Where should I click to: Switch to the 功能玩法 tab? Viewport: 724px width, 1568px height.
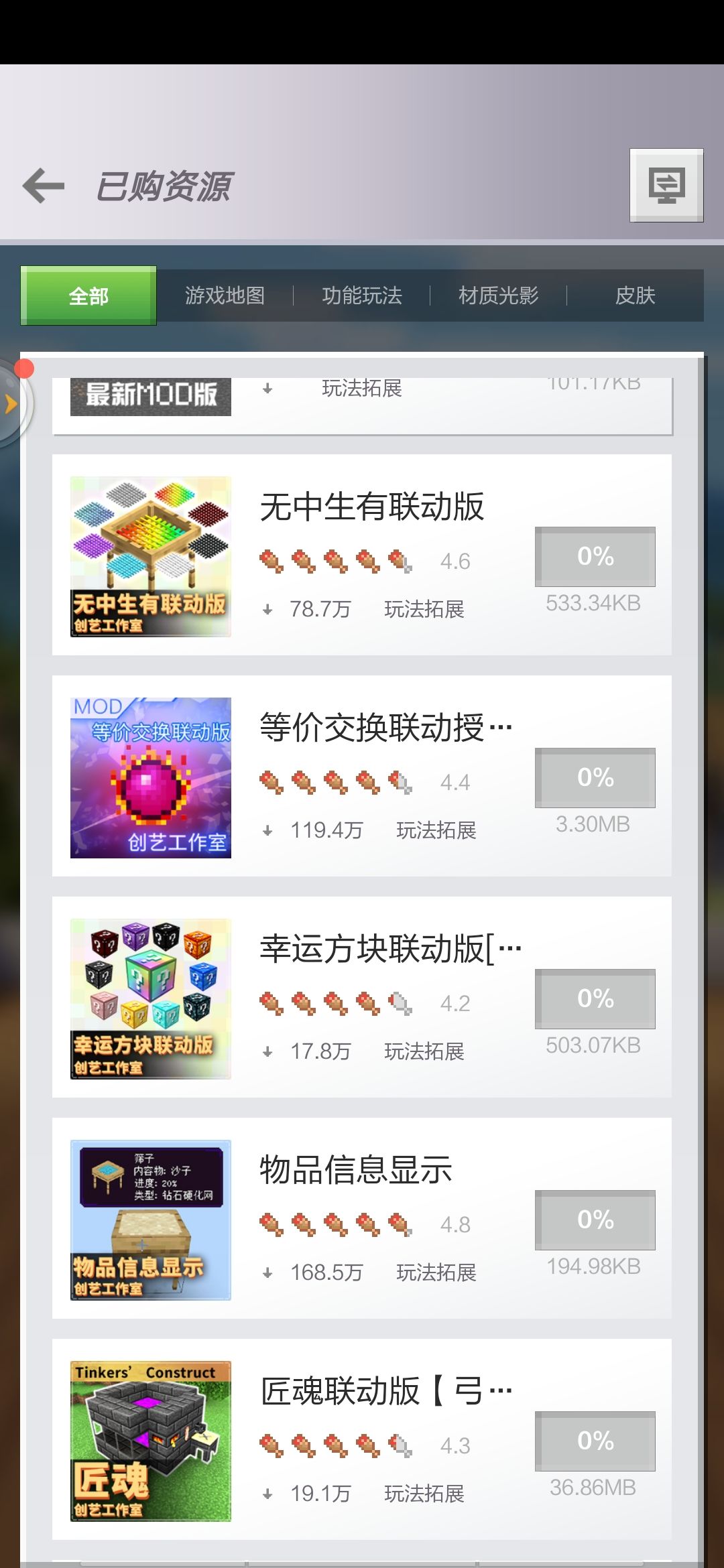tap(362, 296)
